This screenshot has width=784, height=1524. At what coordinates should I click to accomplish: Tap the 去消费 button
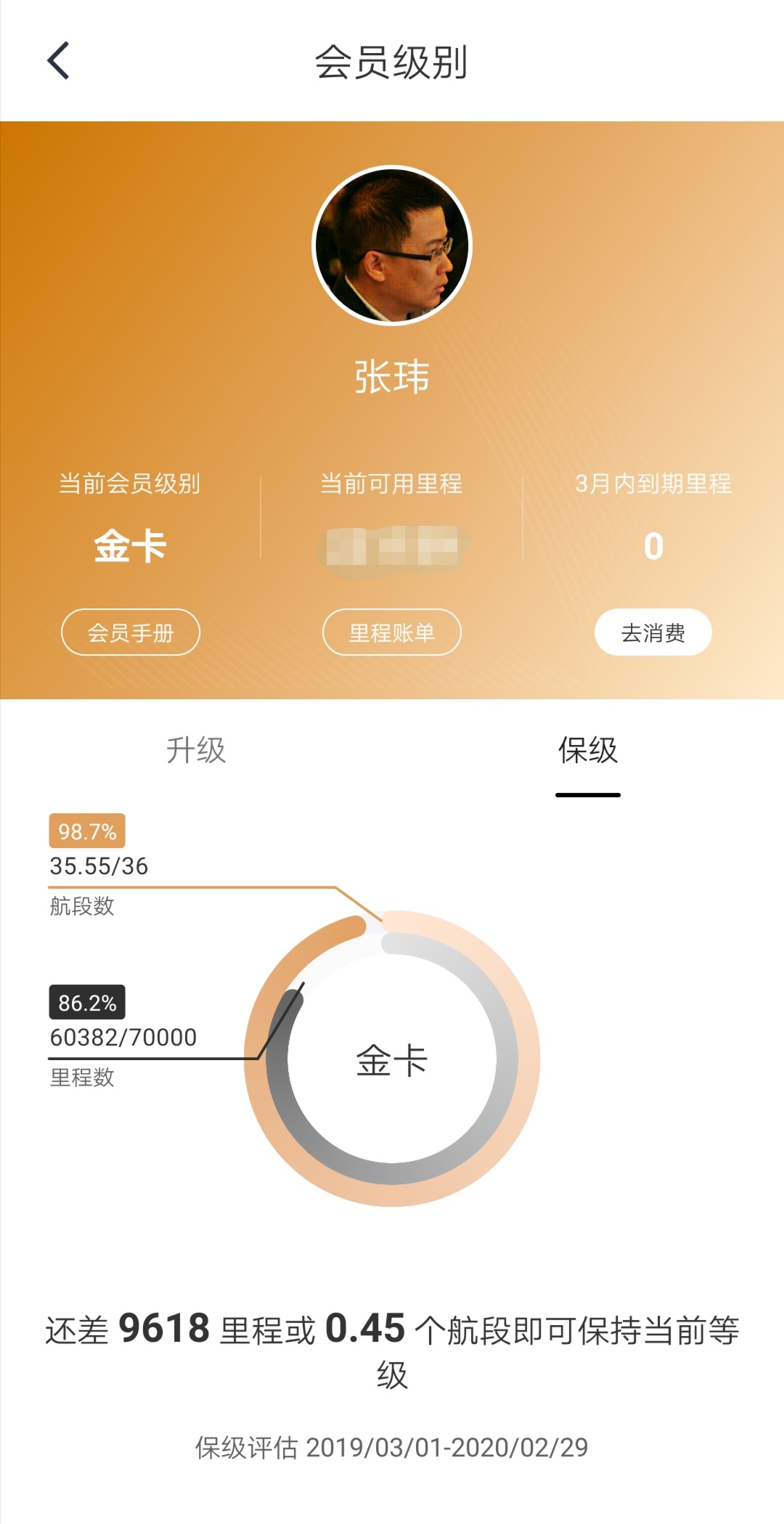[x=653, y=632]
